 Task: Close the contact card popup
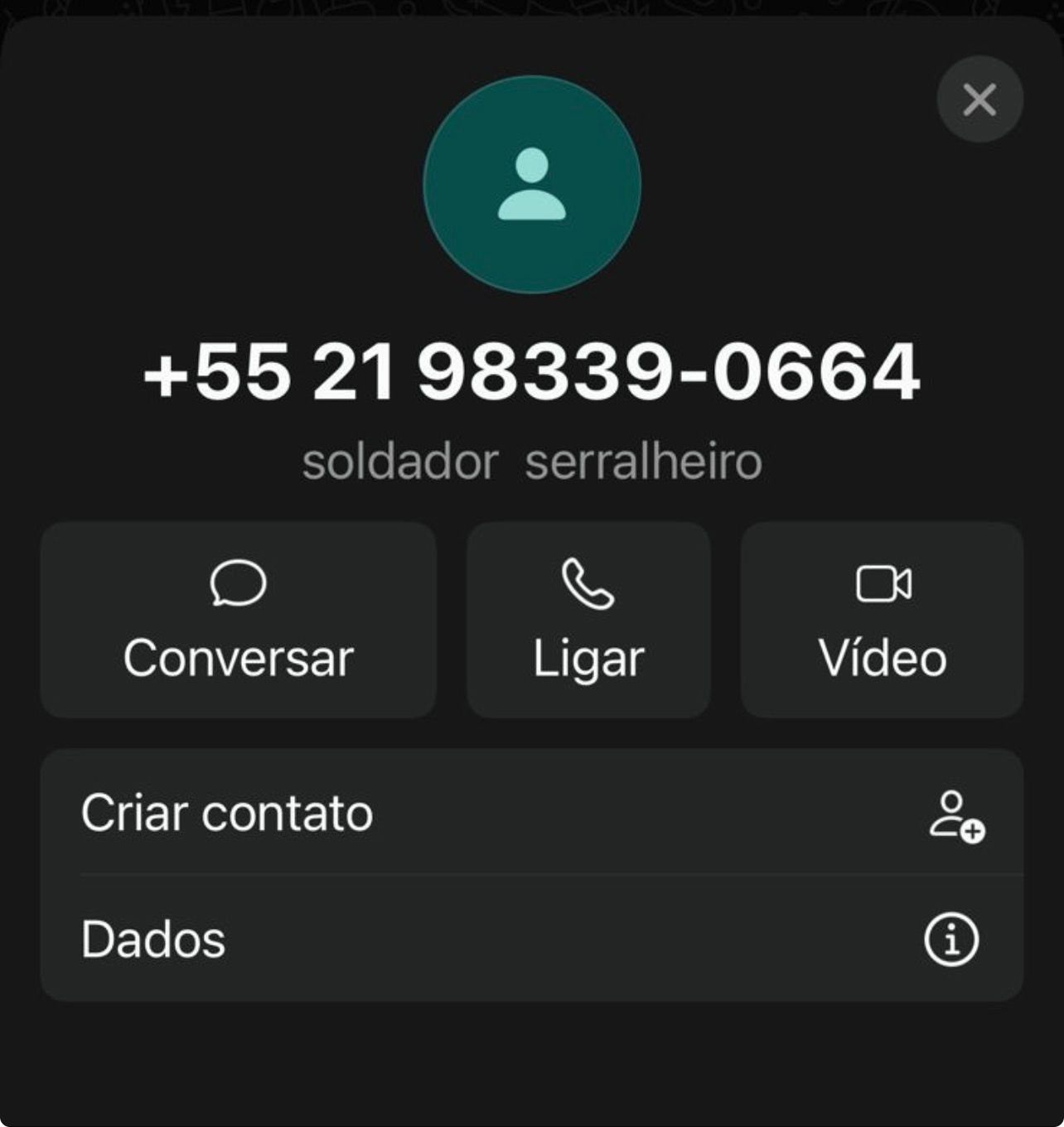pos(979,99)
